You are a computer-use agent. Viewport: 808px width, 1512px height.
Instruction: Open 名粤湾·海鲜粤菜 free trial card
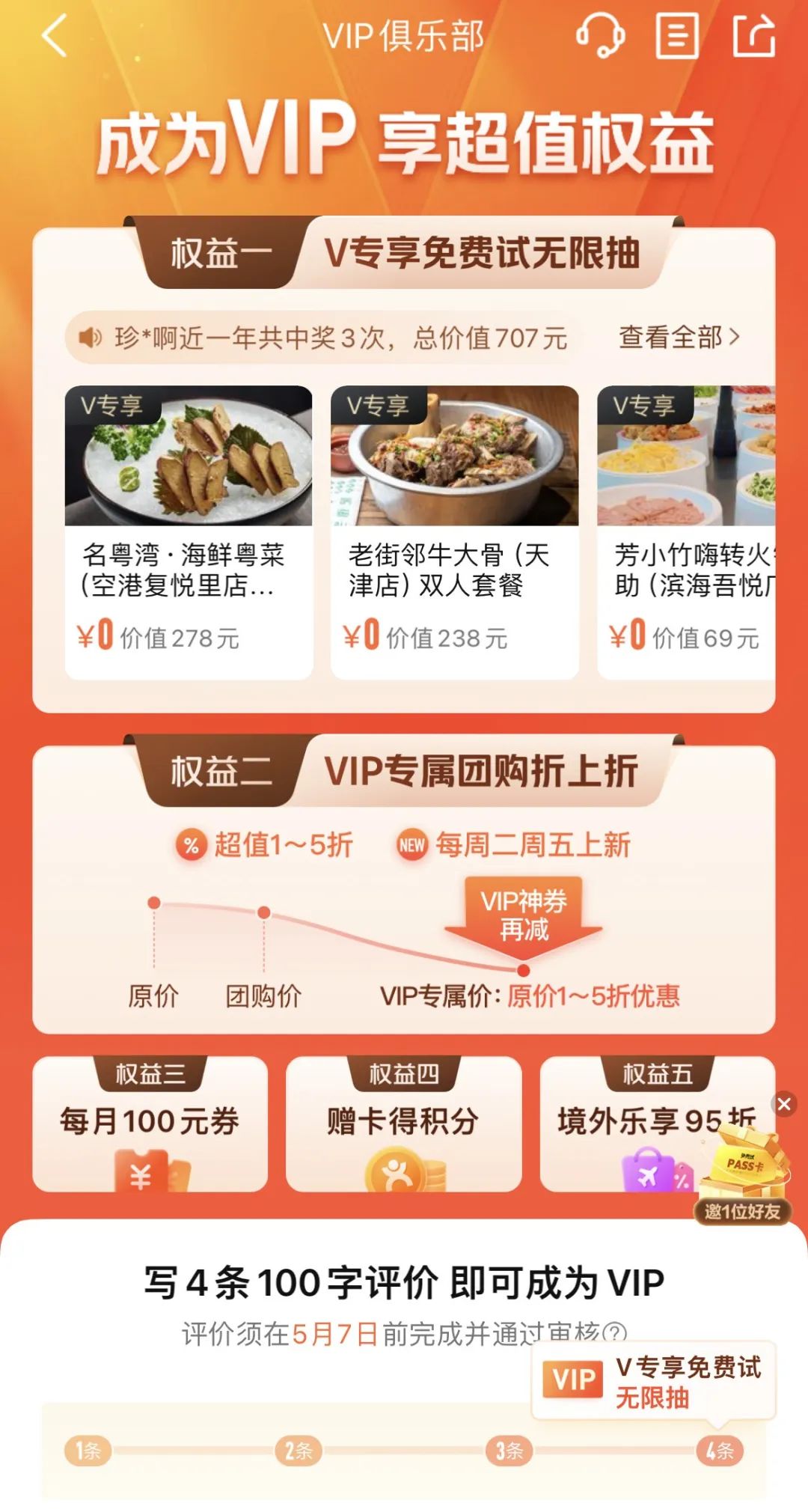click(189, 531)
